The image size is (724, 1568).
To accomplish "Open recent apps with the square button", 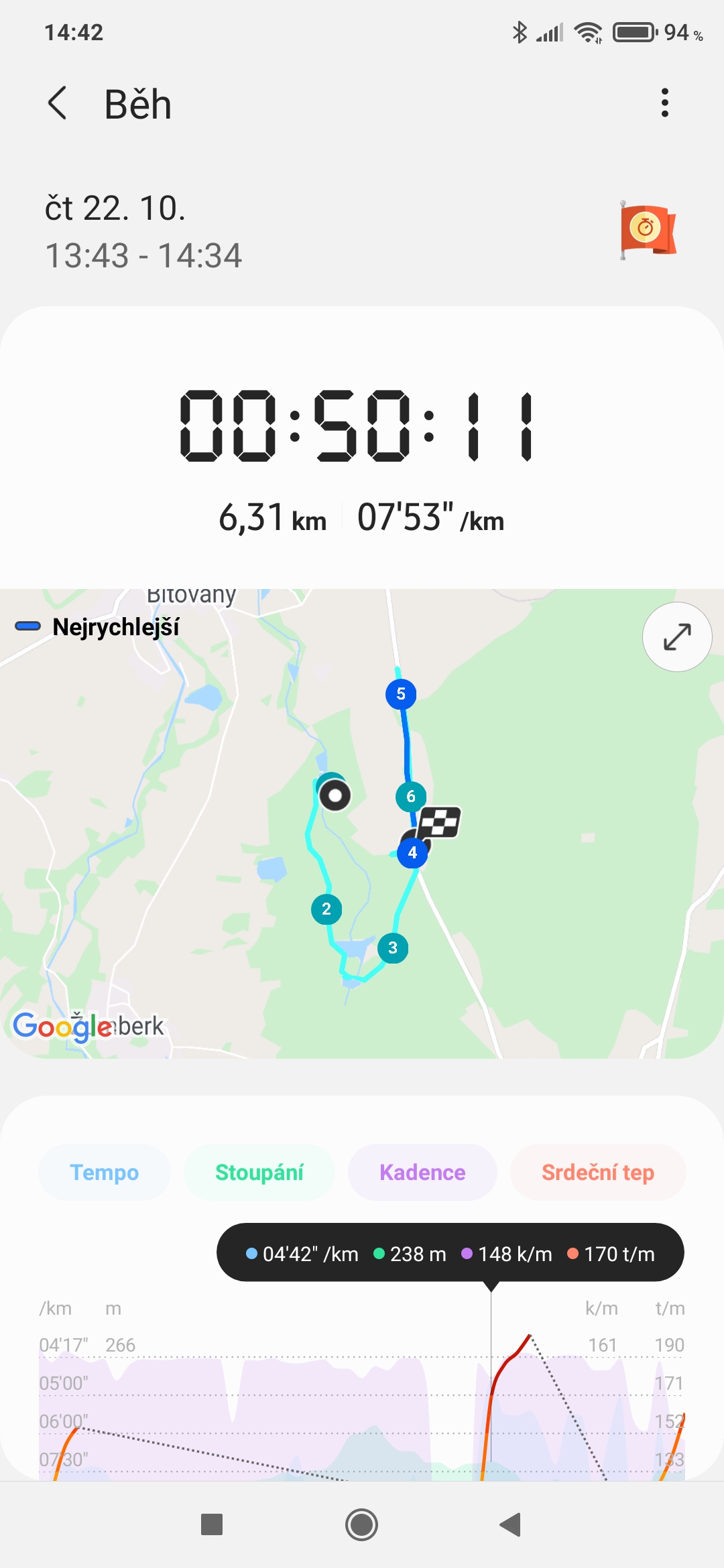I will [212, 1524].
